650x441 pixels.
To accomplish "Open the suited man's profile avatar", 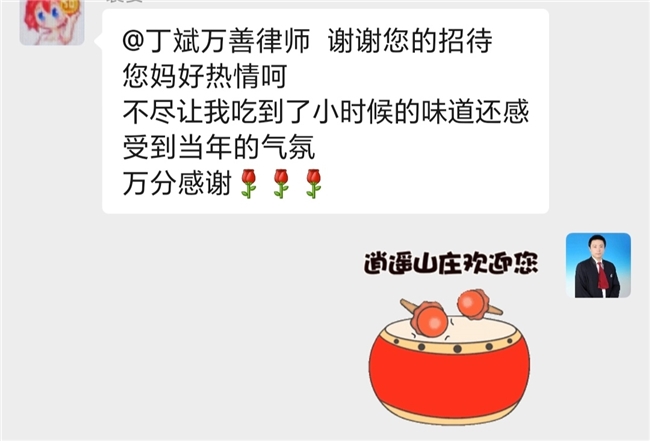I will click(x=598, y=266).
